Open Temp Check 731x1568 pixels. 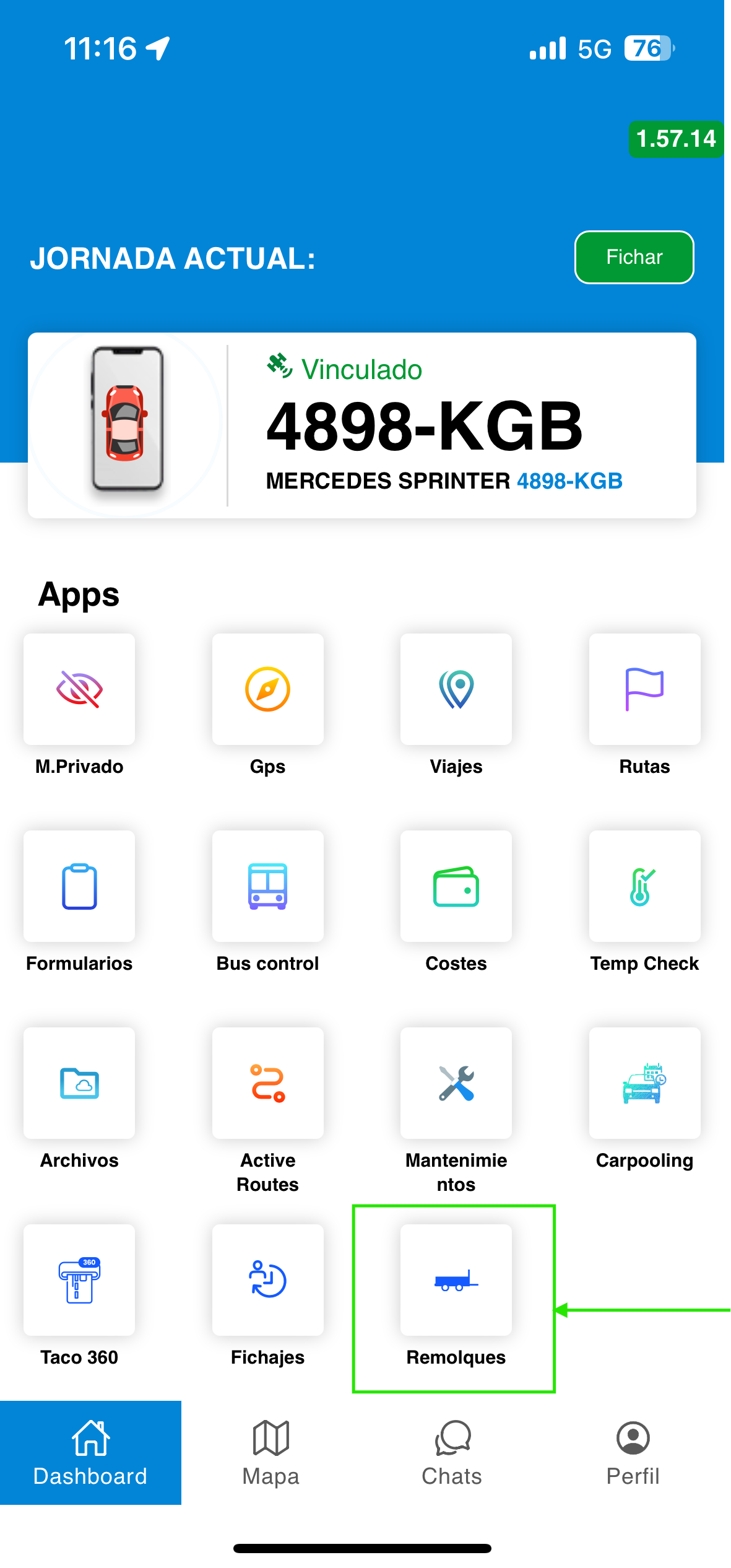[644, 886]
